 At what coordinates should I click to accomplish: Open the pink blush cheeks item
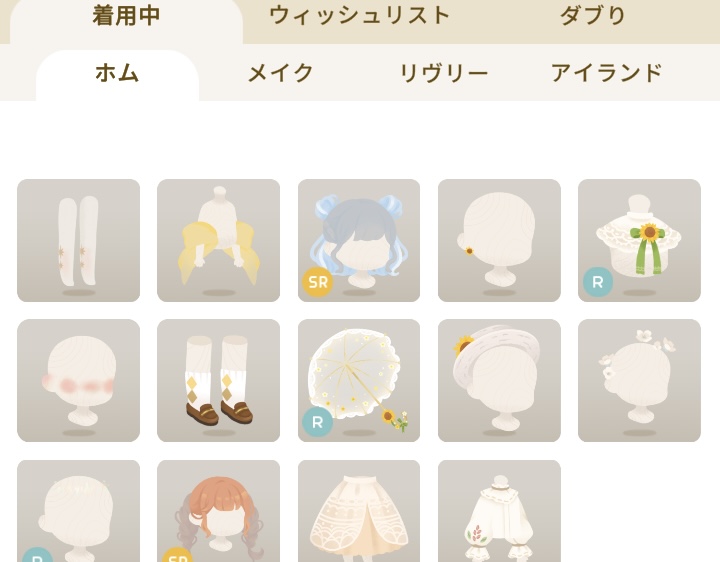78,380
